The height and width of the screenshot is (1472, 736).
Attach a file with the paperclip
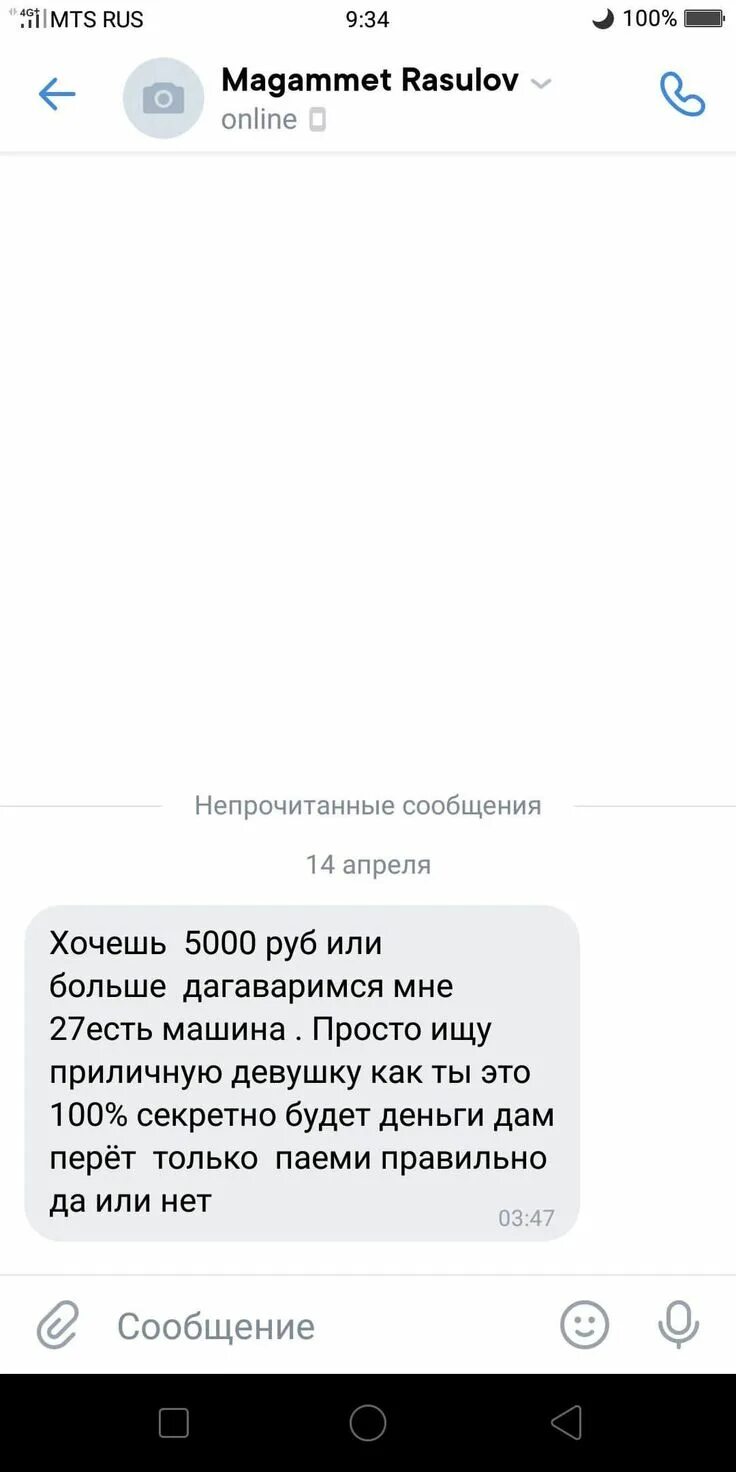58,1326
